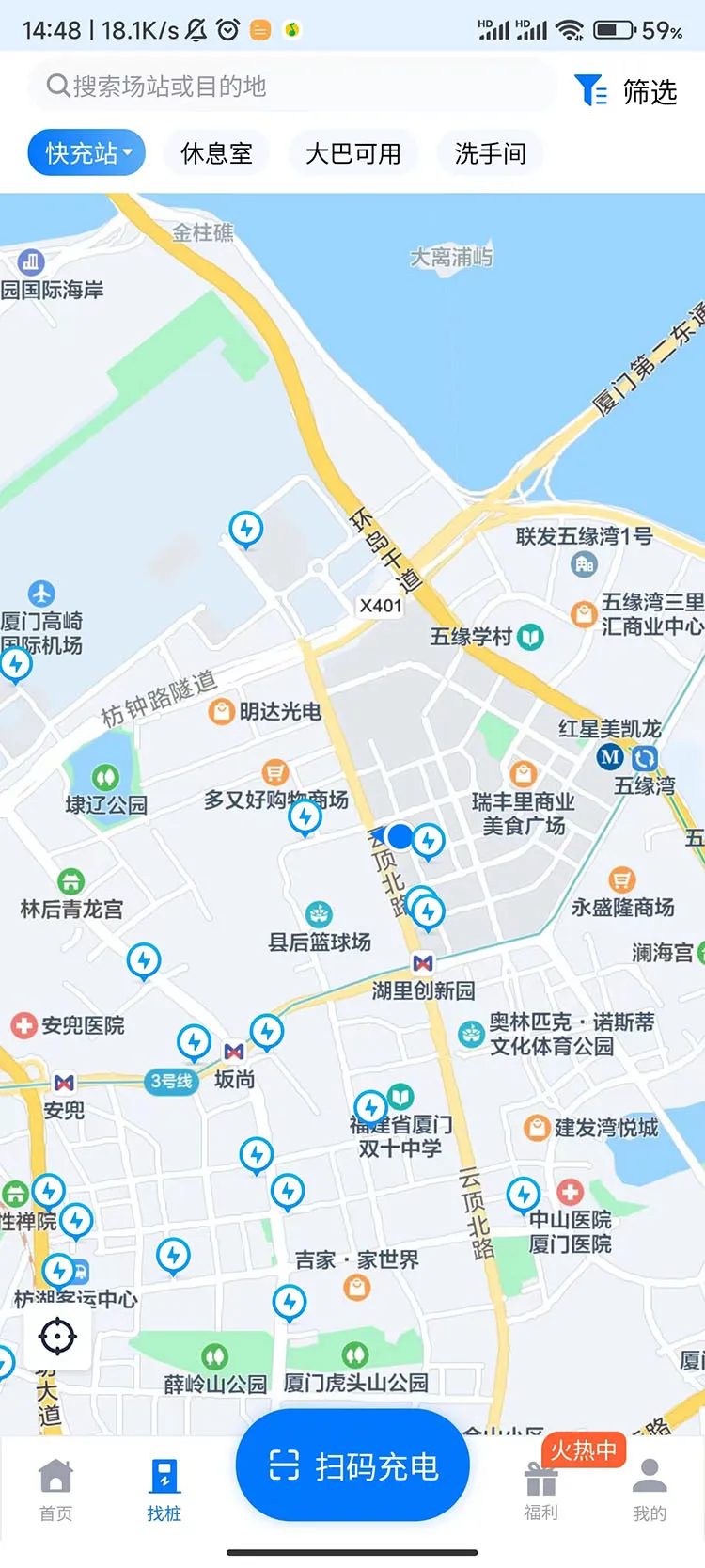The height and width of the screenshot is (1568, 705).
Task: Open the 福利 tab
Action: pos(540,1488)
